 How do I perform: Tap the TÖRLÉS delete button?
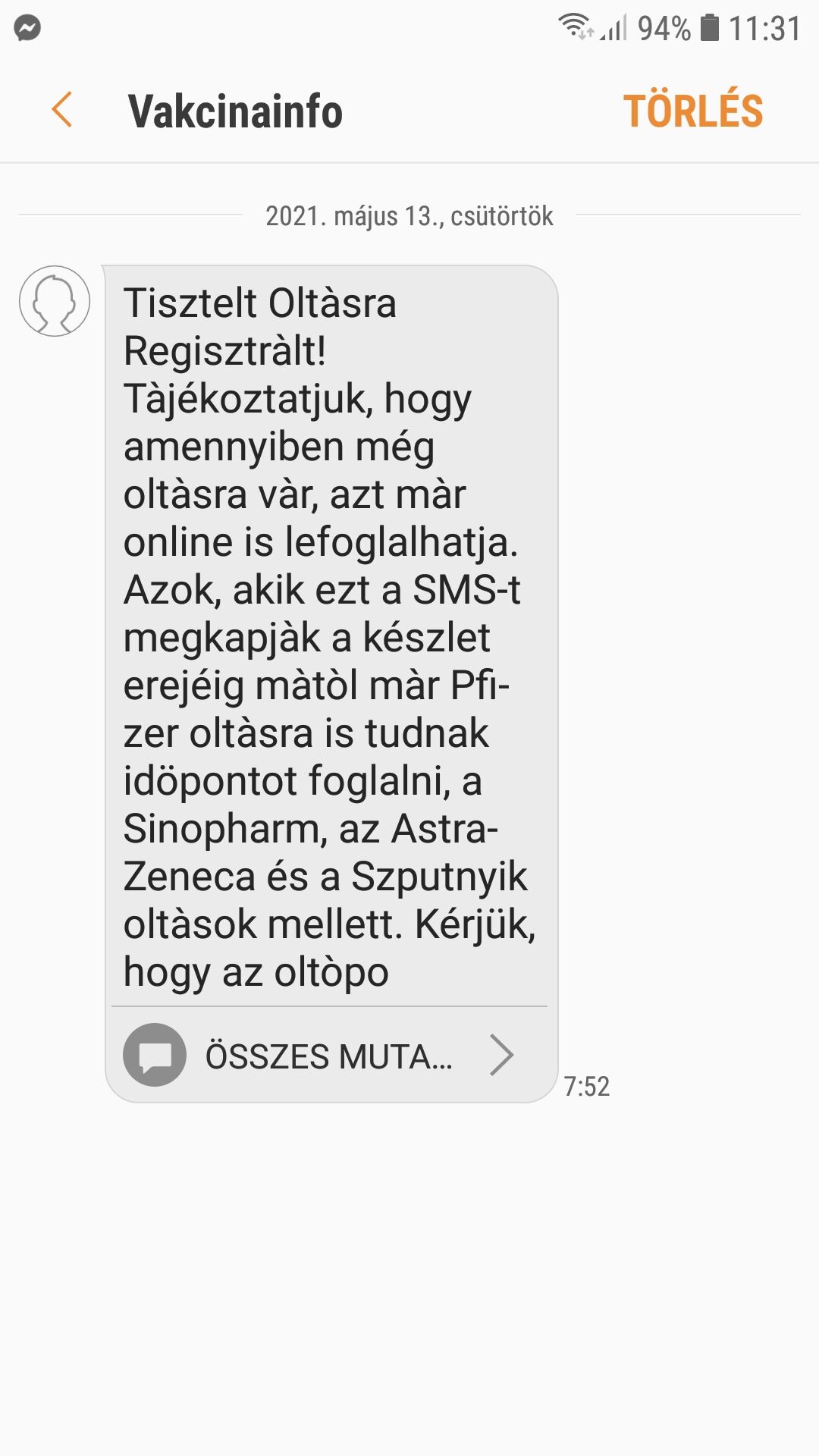692,111
